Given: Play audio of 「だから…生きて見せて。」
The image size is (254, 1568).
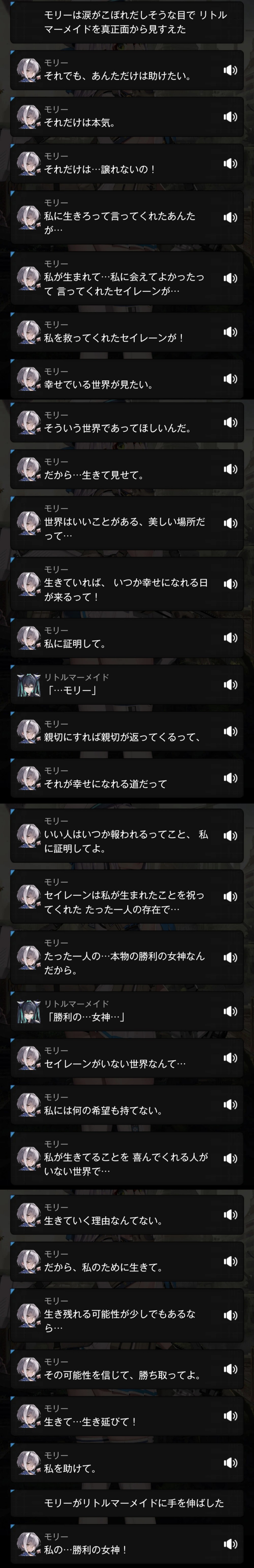Looking at the screenshot, I should click(230, 469).
